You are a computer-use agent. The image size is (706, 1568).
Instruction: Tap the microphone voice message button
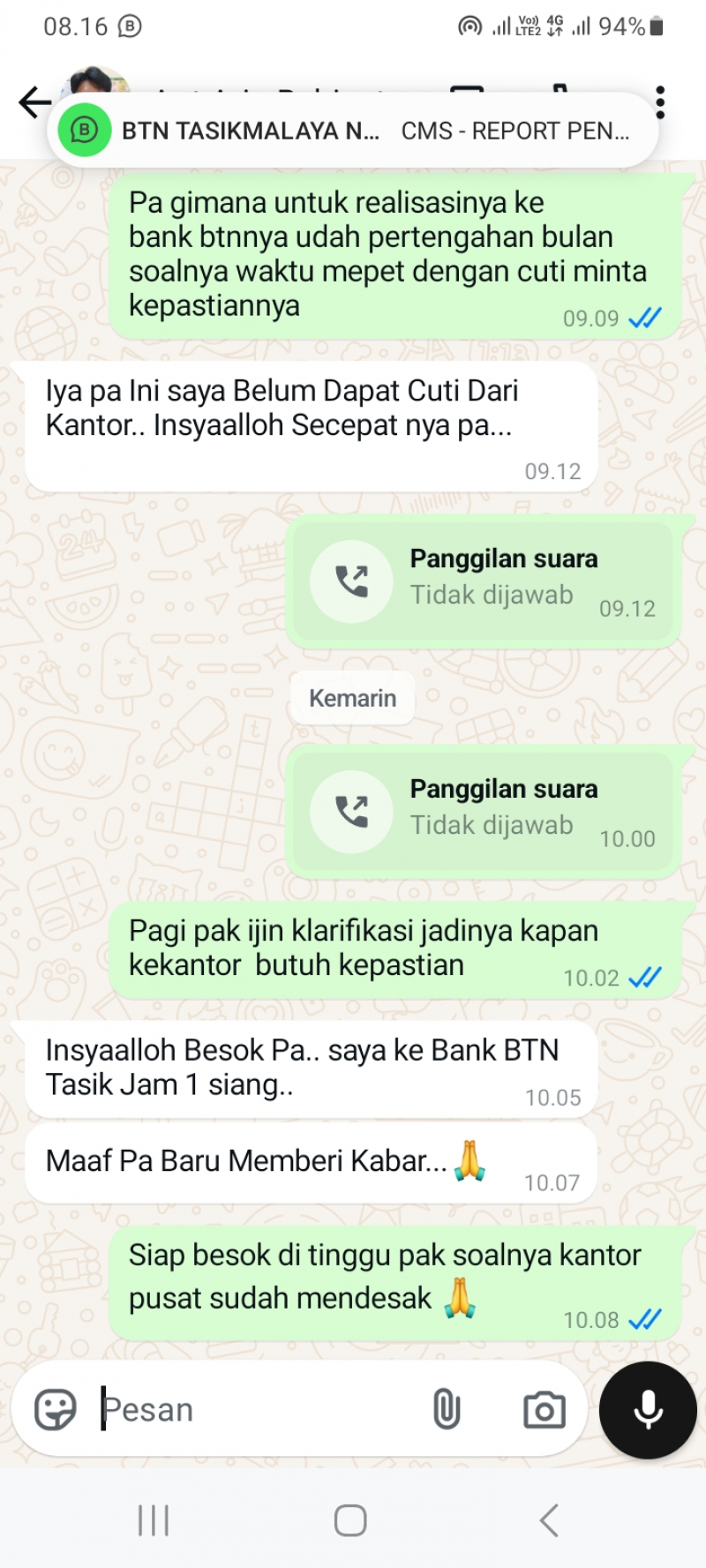[x=648, y=1409]
